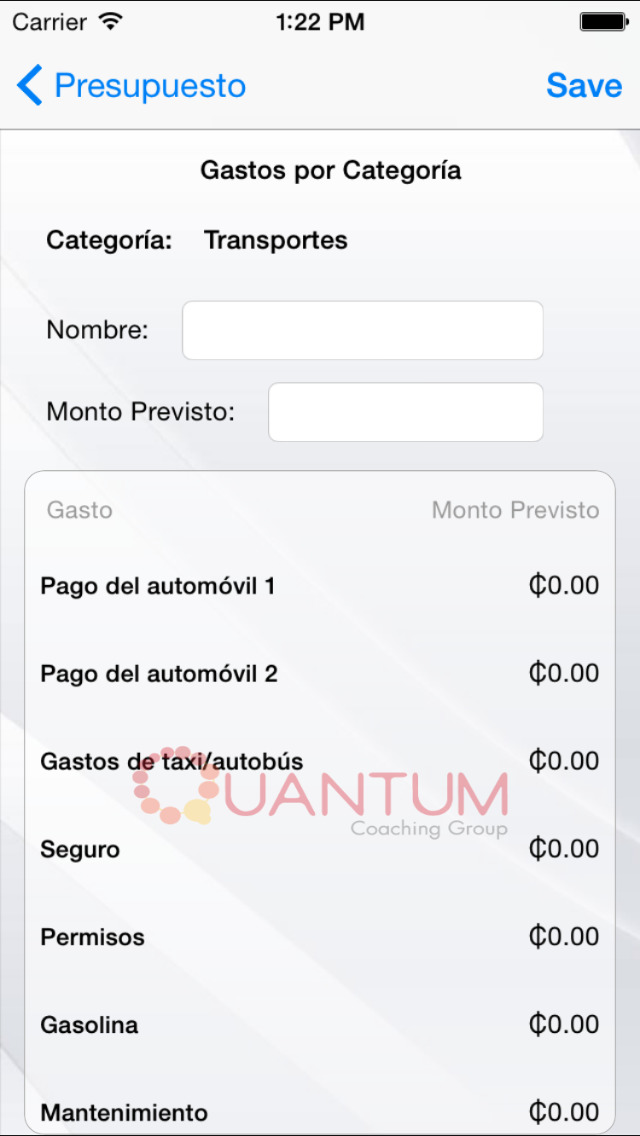This screenshot has height=1136, width=640.
Task: Save the expense entry
Action: (x=583, y=85)
